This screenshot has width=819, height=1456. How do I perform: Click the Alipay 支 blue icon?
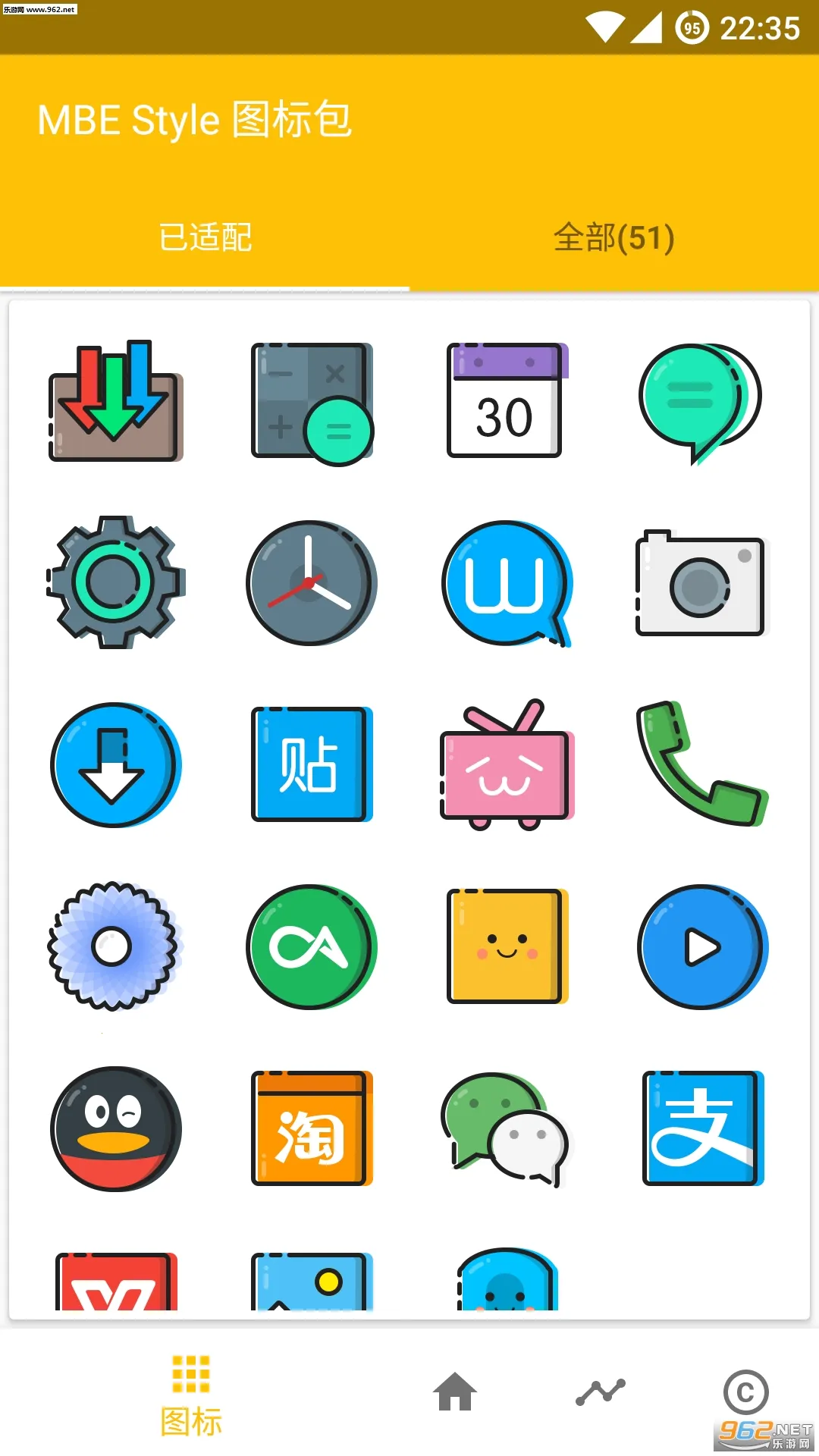click(701, 1128)
